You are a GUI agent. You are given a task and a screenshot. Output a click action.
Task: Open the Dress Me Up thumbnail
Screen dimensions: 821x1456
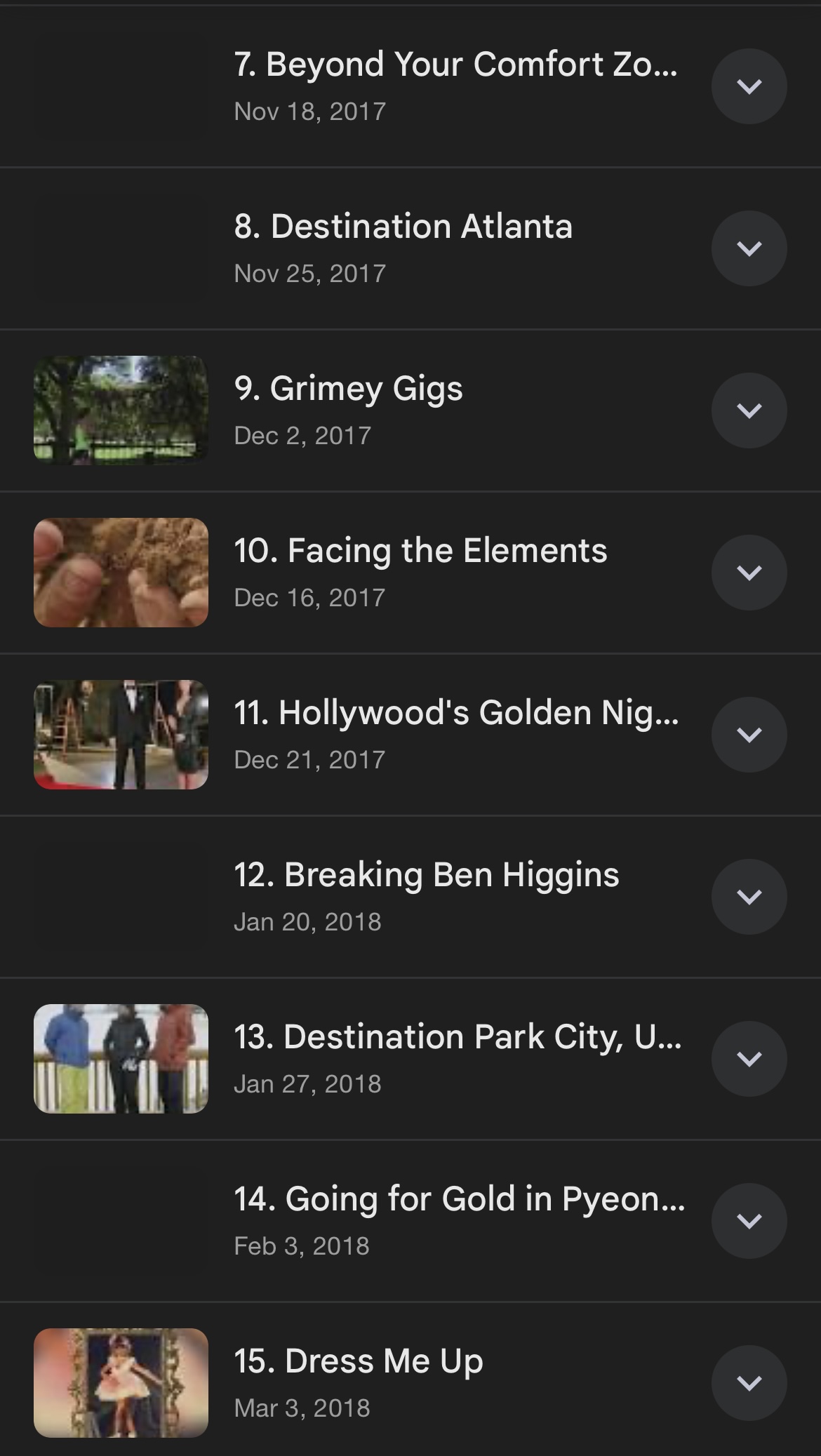coord(121,1383)
